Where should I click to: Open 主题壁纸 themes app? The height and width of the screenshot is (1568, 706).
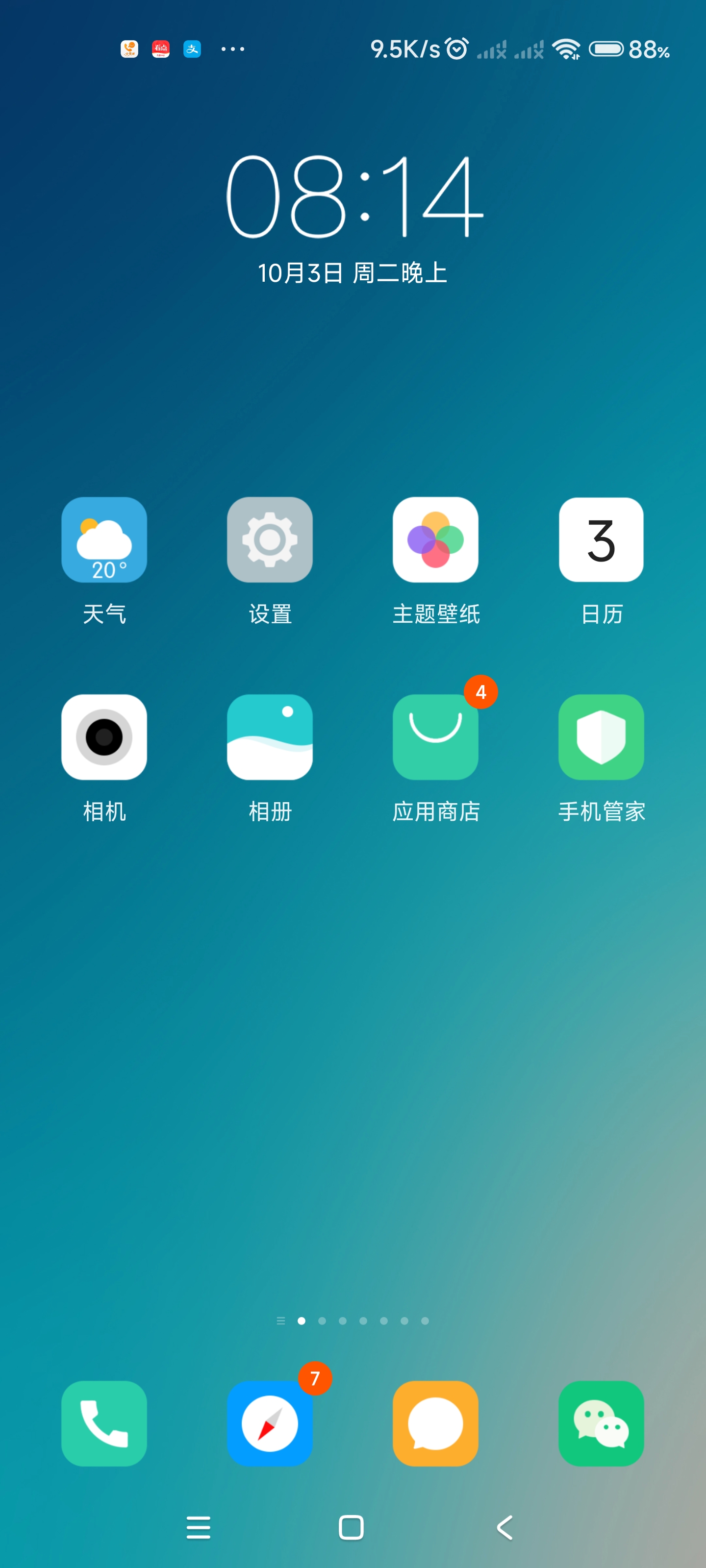click(435, 540)
